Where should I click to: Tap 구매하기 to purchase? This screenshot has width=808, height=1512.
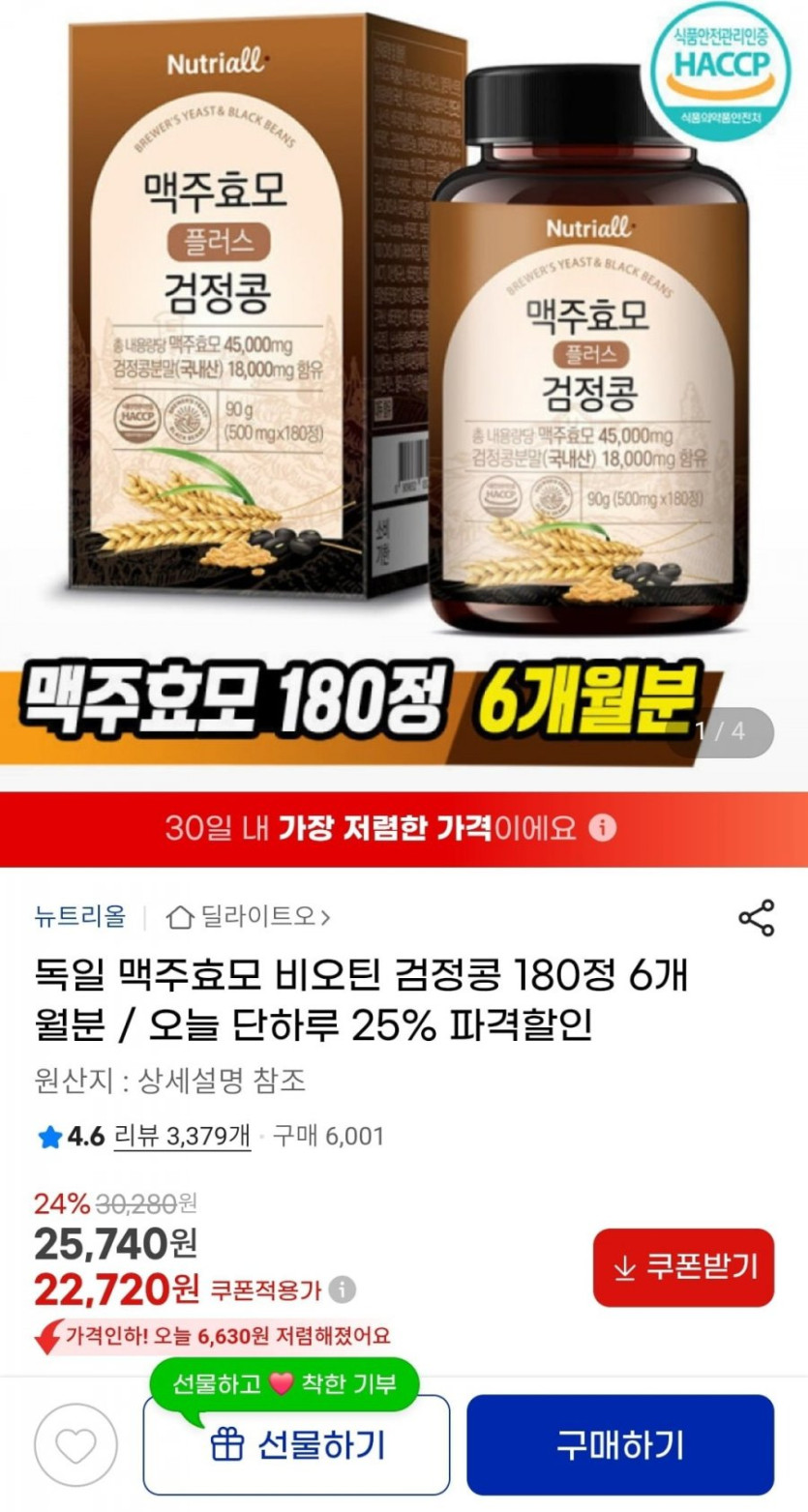pos(620,1445)
